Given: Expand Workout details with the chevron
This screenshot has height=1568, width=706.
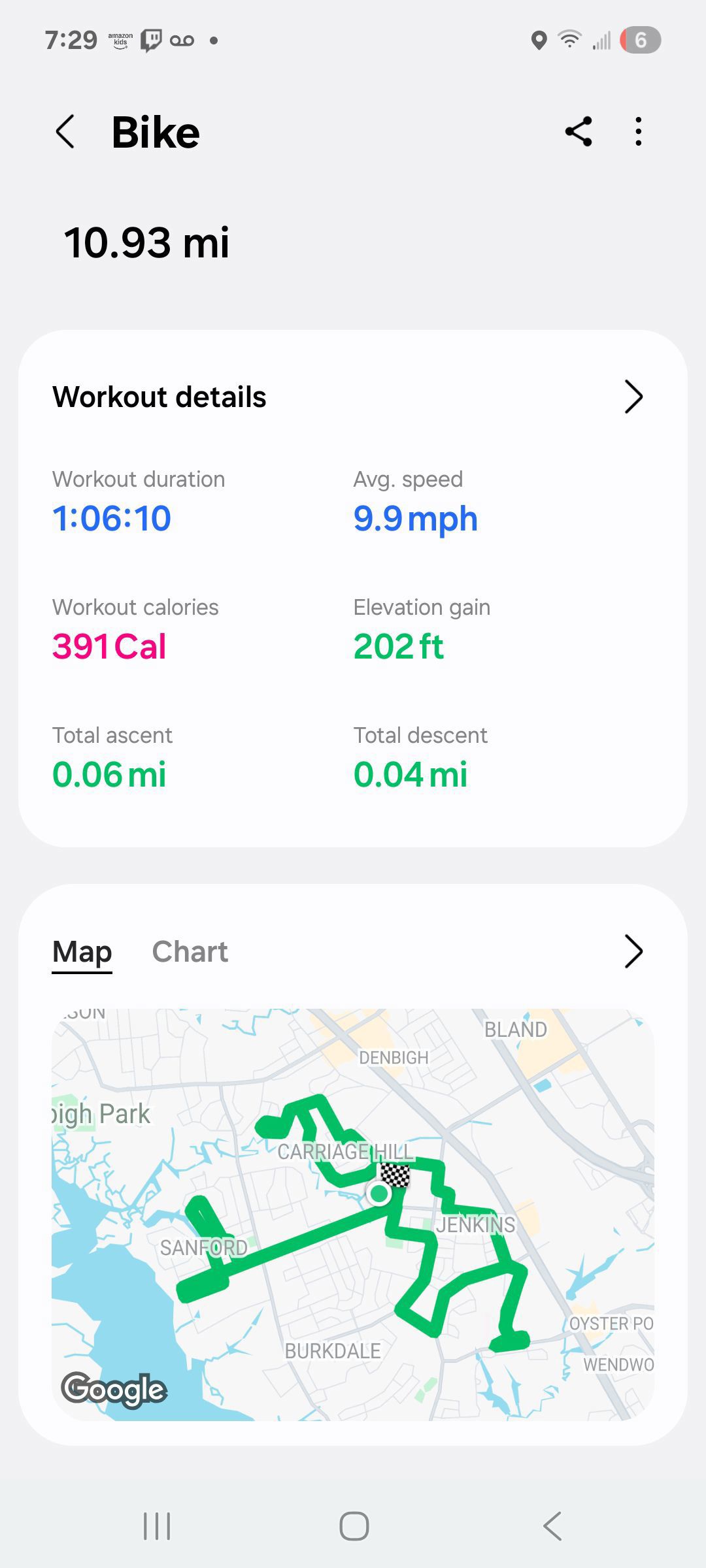Looking at the screenshot, I should pyautogui.click(x=633, y=397).
